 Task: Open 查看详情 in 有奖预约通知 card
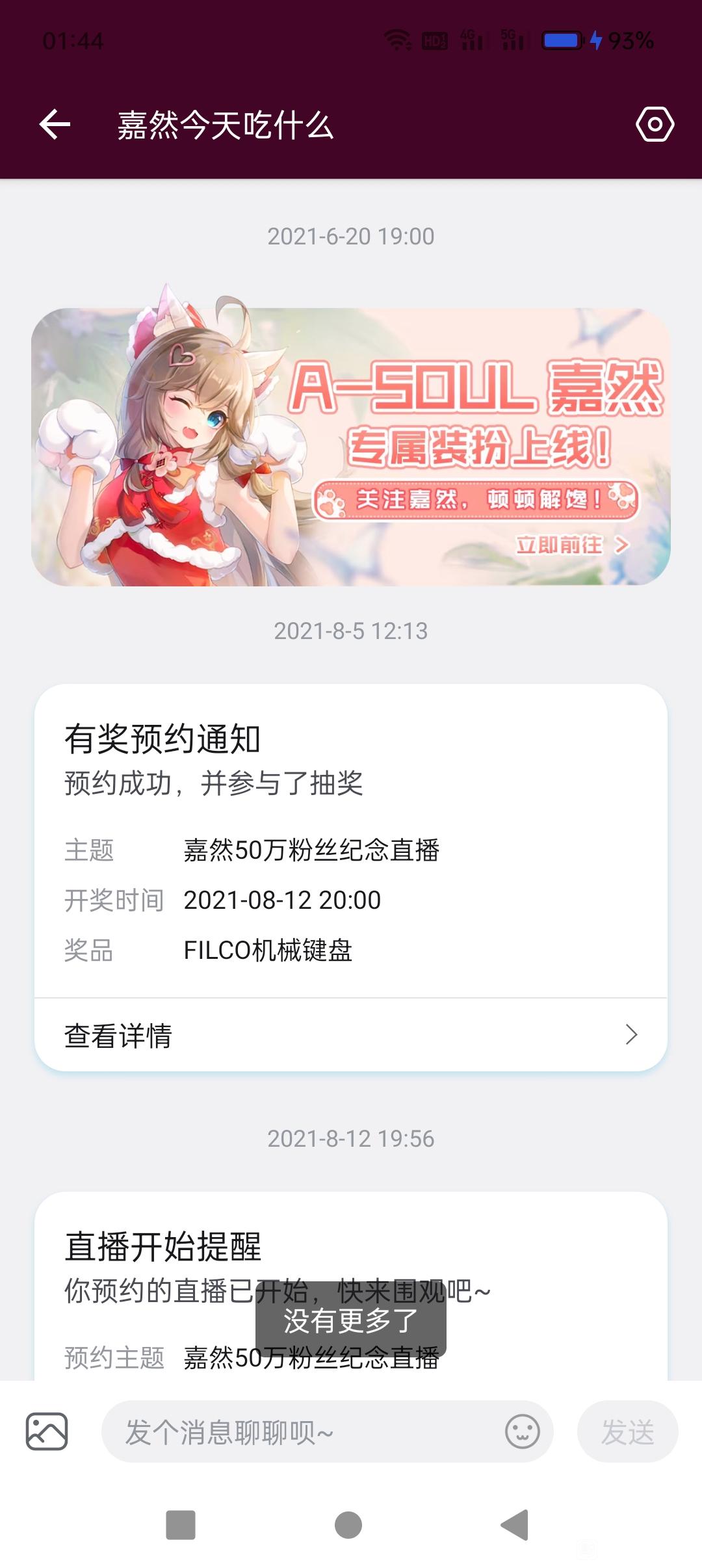(351, 1035)
